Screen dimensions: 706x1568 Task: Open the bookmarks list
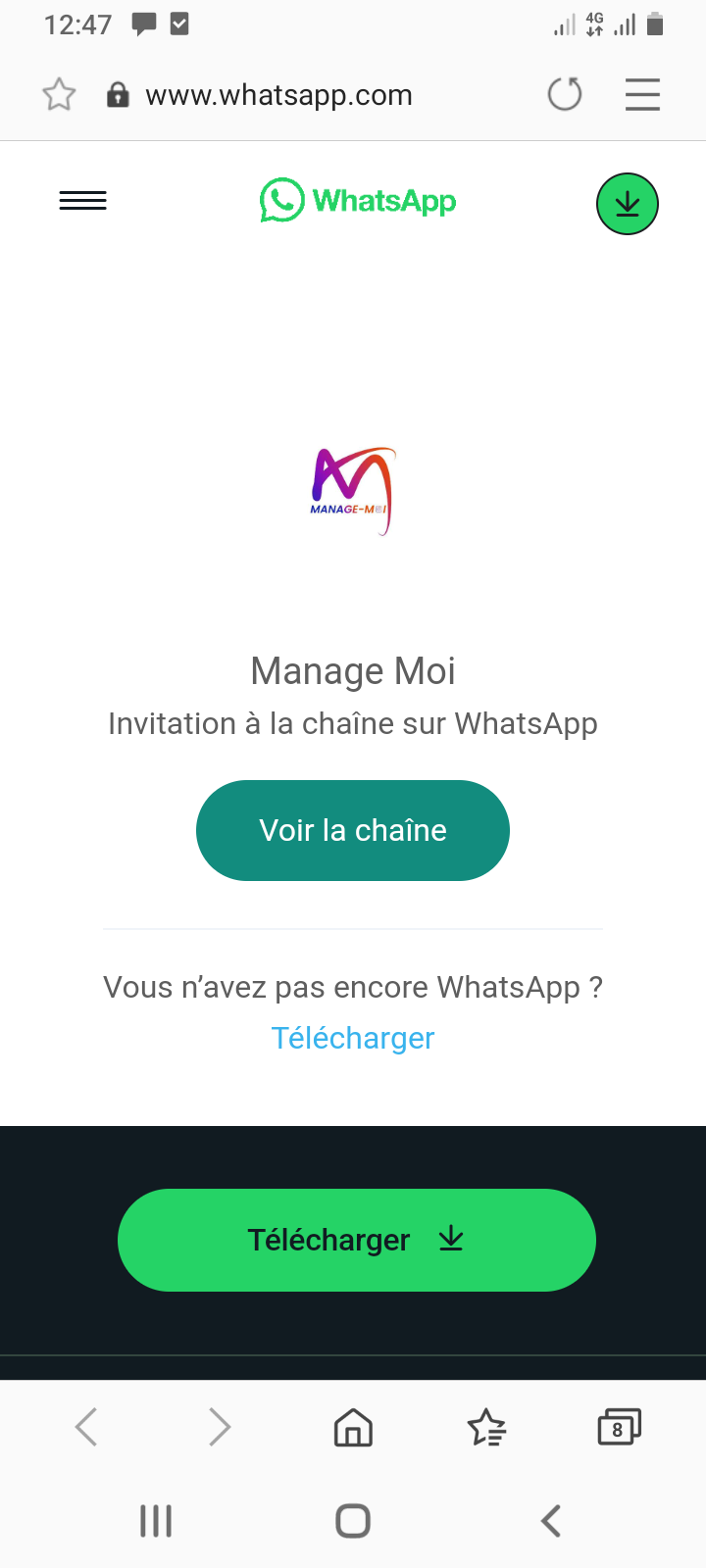coord(486,1428)
